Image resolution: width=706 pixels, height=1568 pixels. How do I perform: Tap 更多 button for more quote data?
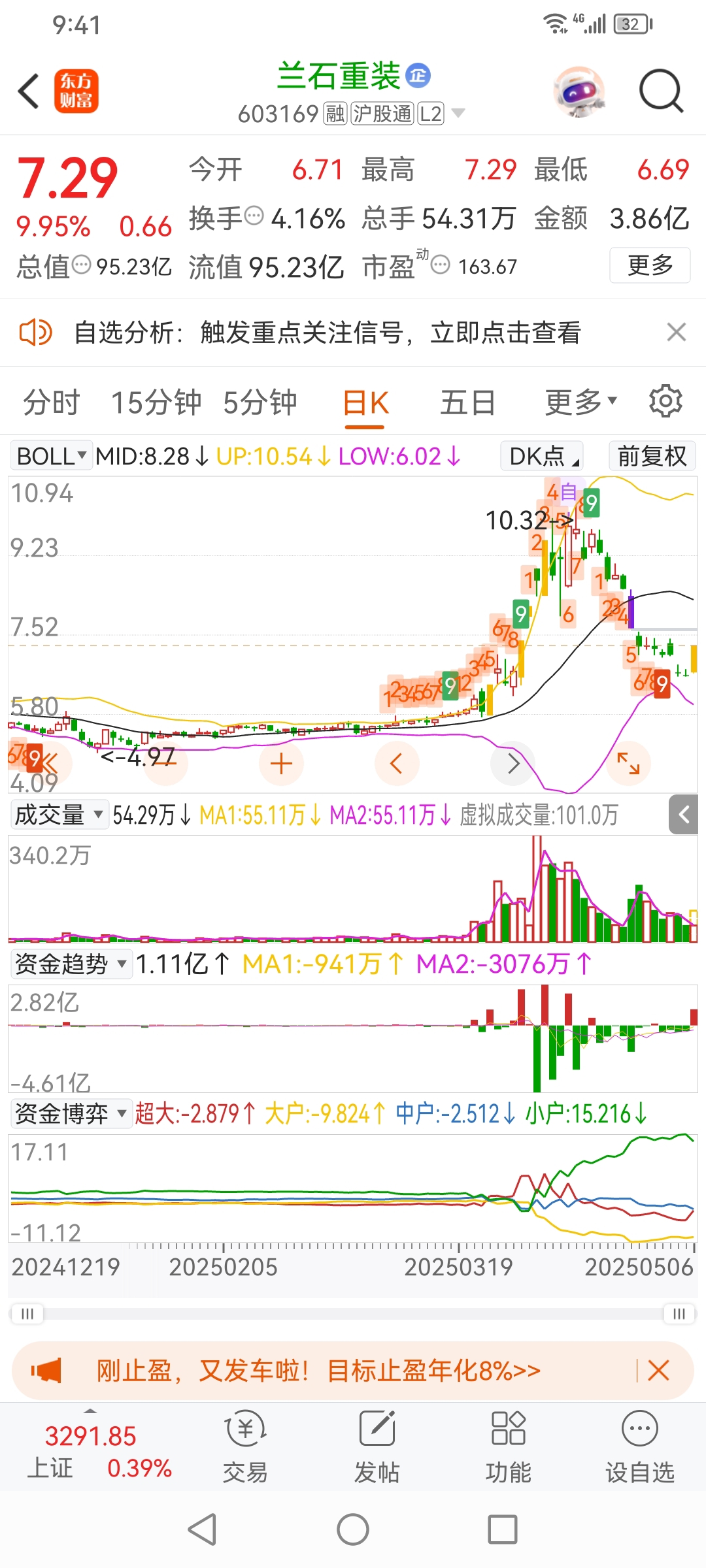650,265
